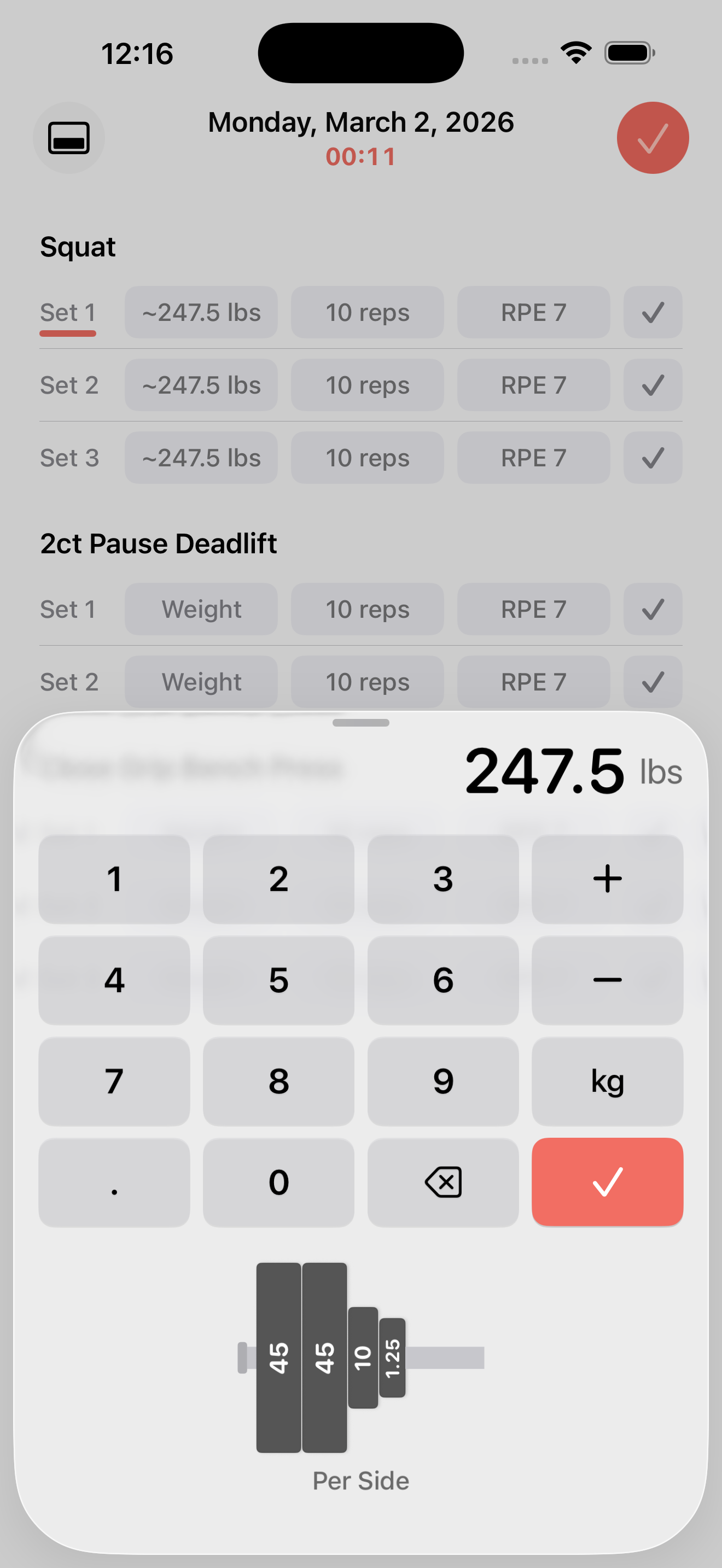
Task: Tap the plus key on the keypad
Action: (x=607, y=879)
